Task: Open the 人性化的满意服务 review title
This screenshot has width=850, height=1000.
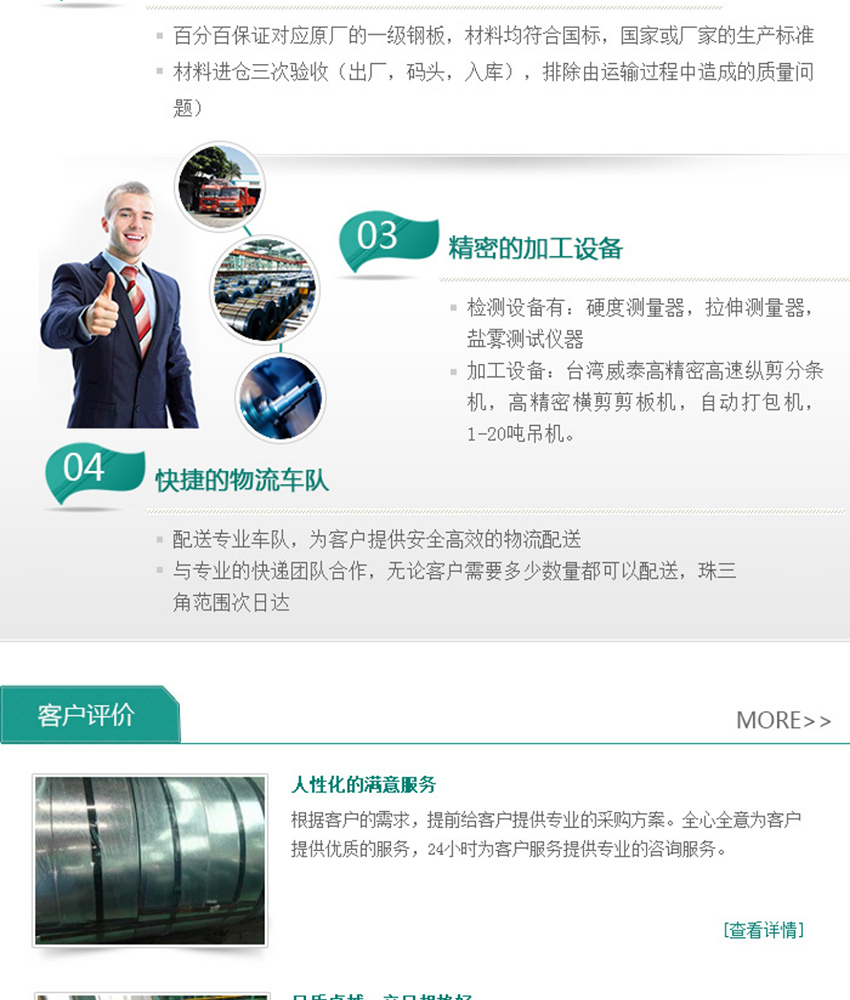Action: click(363, 785)
